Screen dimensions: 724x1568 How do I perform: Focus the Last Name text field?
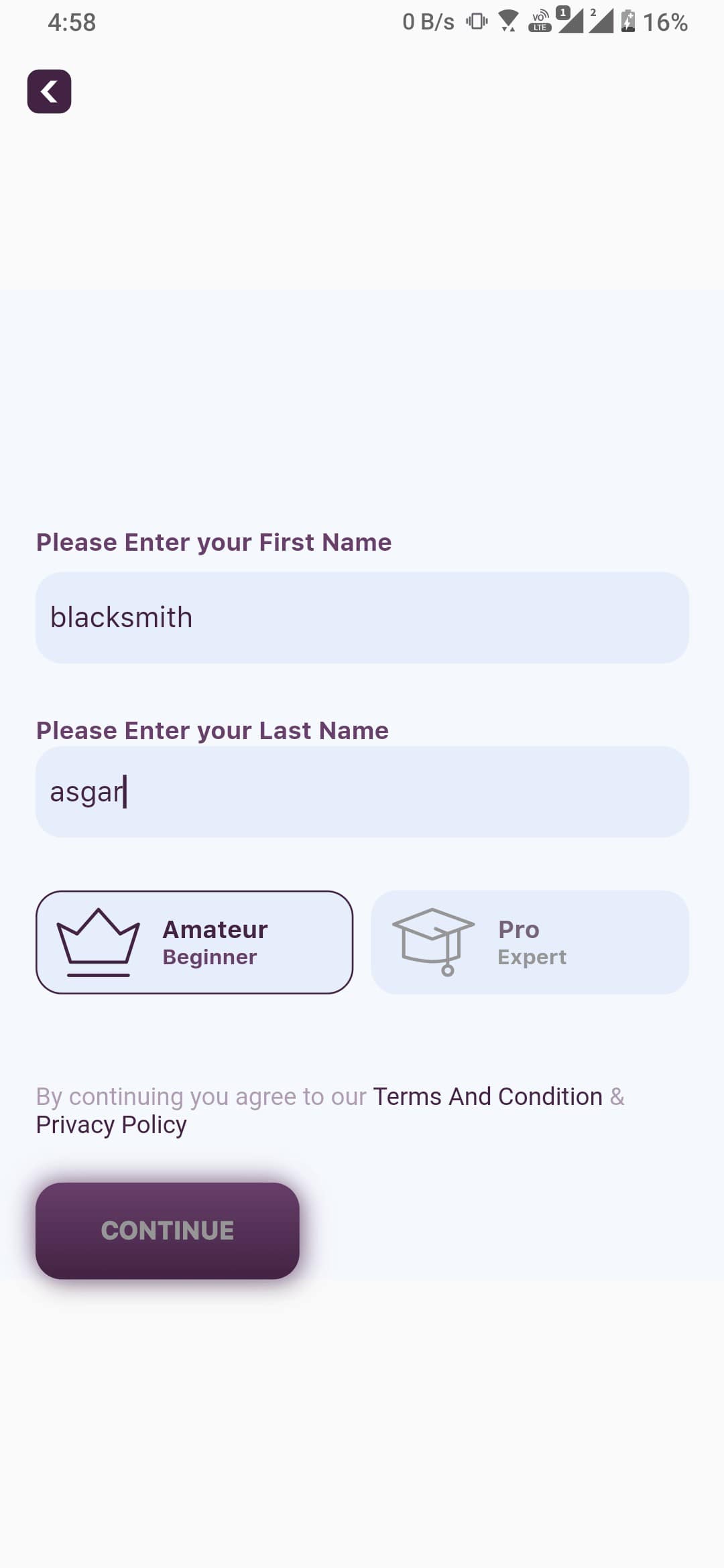[x=362, y=791]
